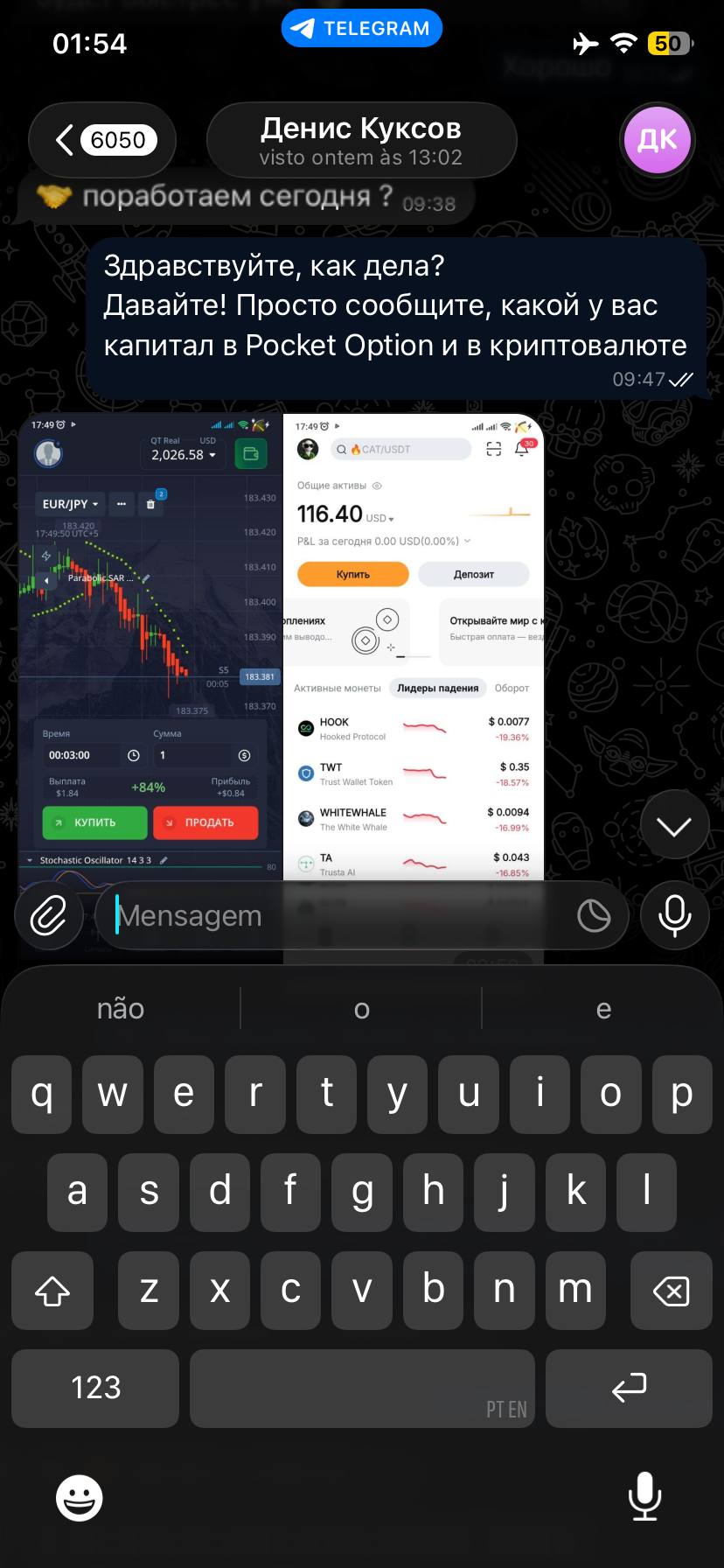This screenshot has width=724, height=1568.
Task: Insert the suggested word "não"
Action: (x=121, y=1009)
